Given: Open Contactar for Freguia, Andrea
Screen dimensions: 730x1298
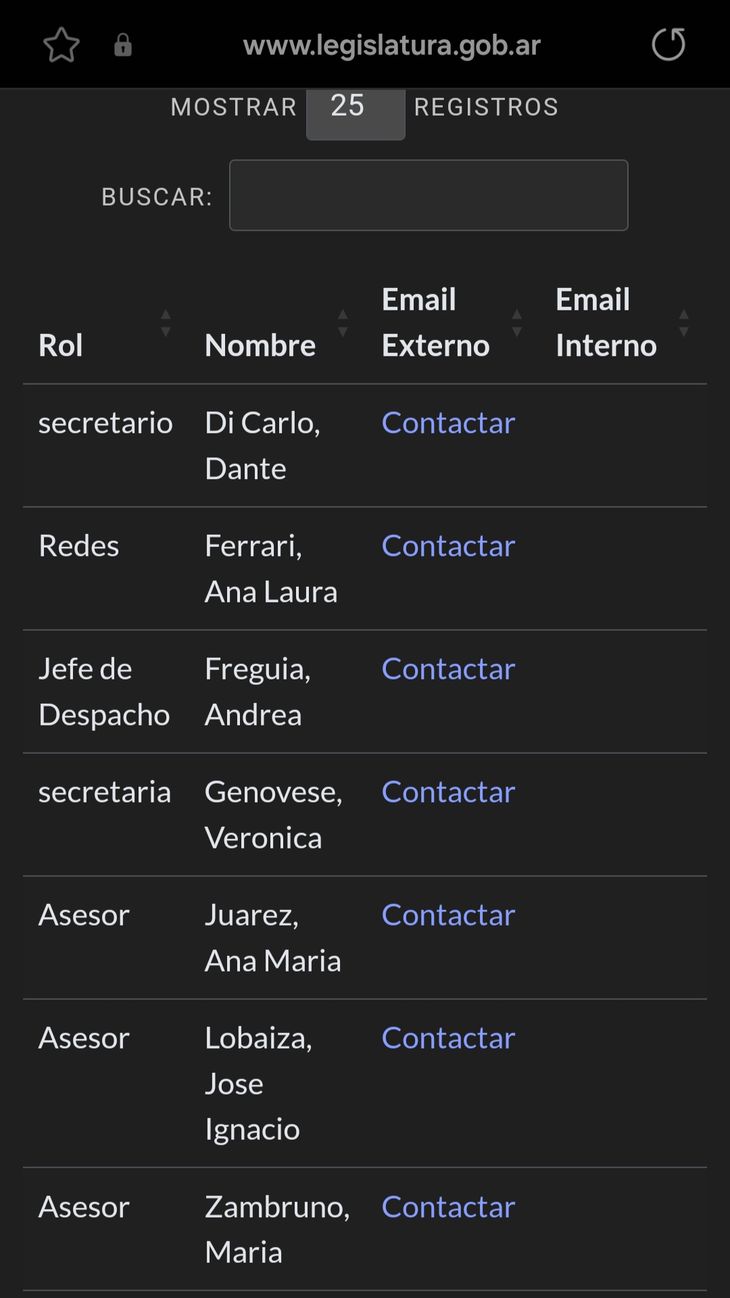Looking at the screenshot, I should coord(448,668).
